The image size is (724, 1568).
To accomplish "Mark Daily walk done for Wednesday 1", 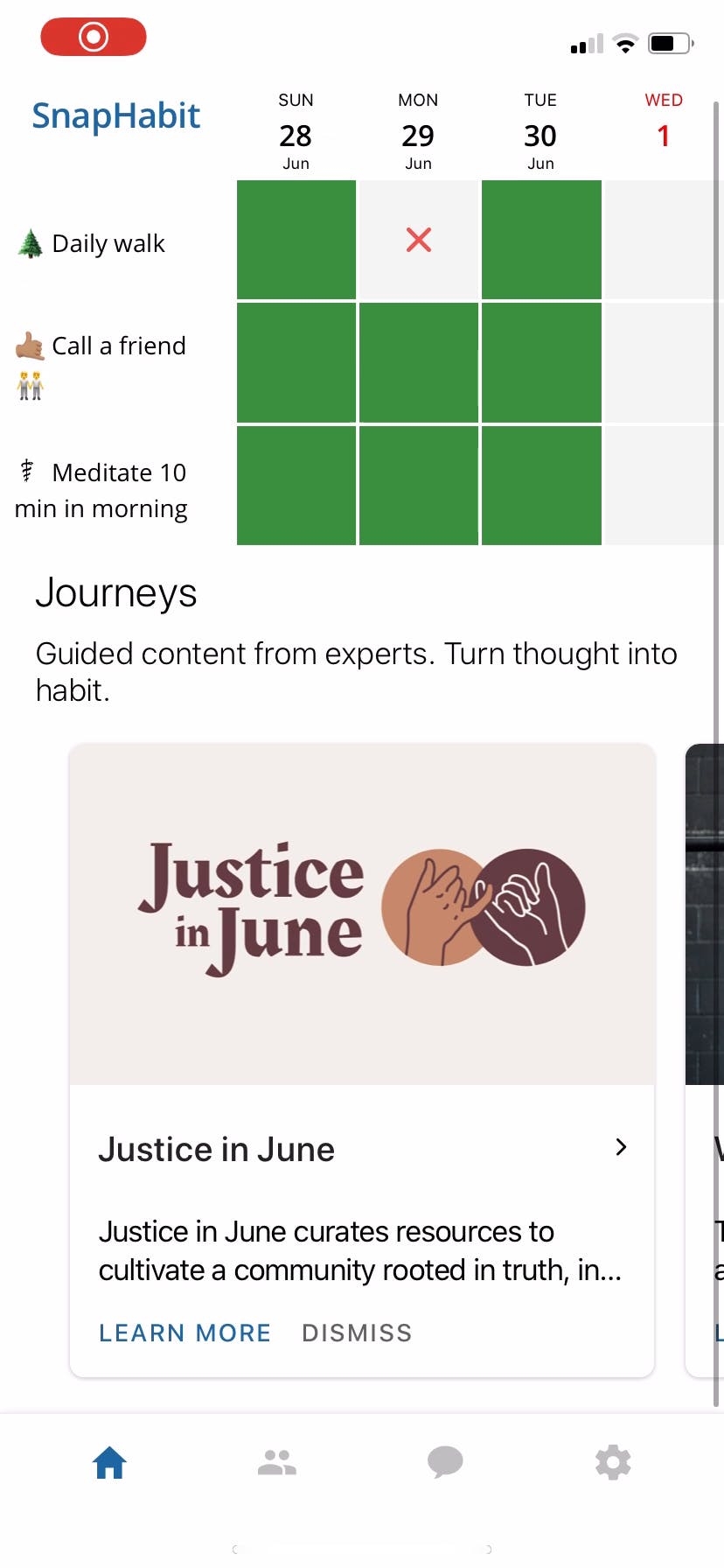I will 663,240.
